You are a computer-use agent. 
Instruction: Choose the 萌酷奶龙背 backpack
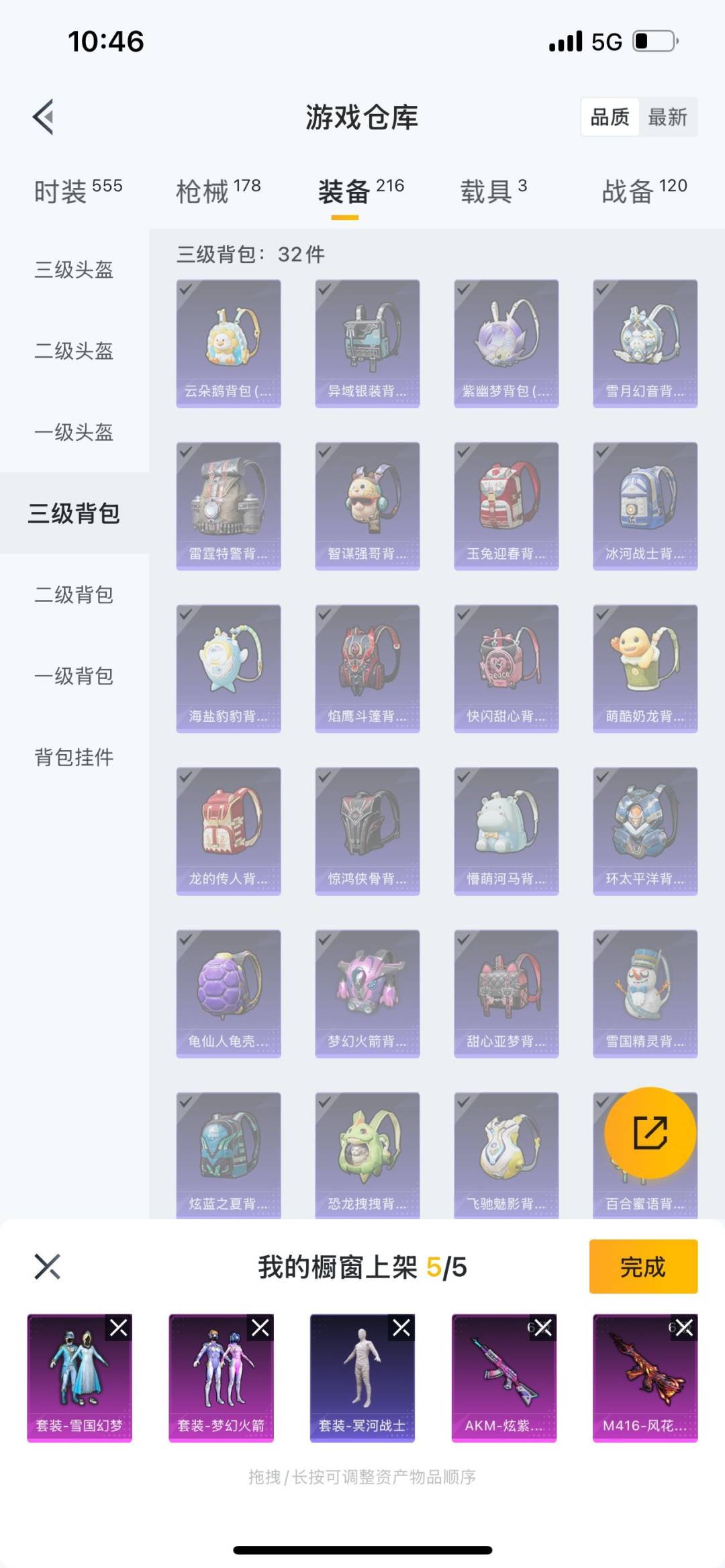pos(645,668)
